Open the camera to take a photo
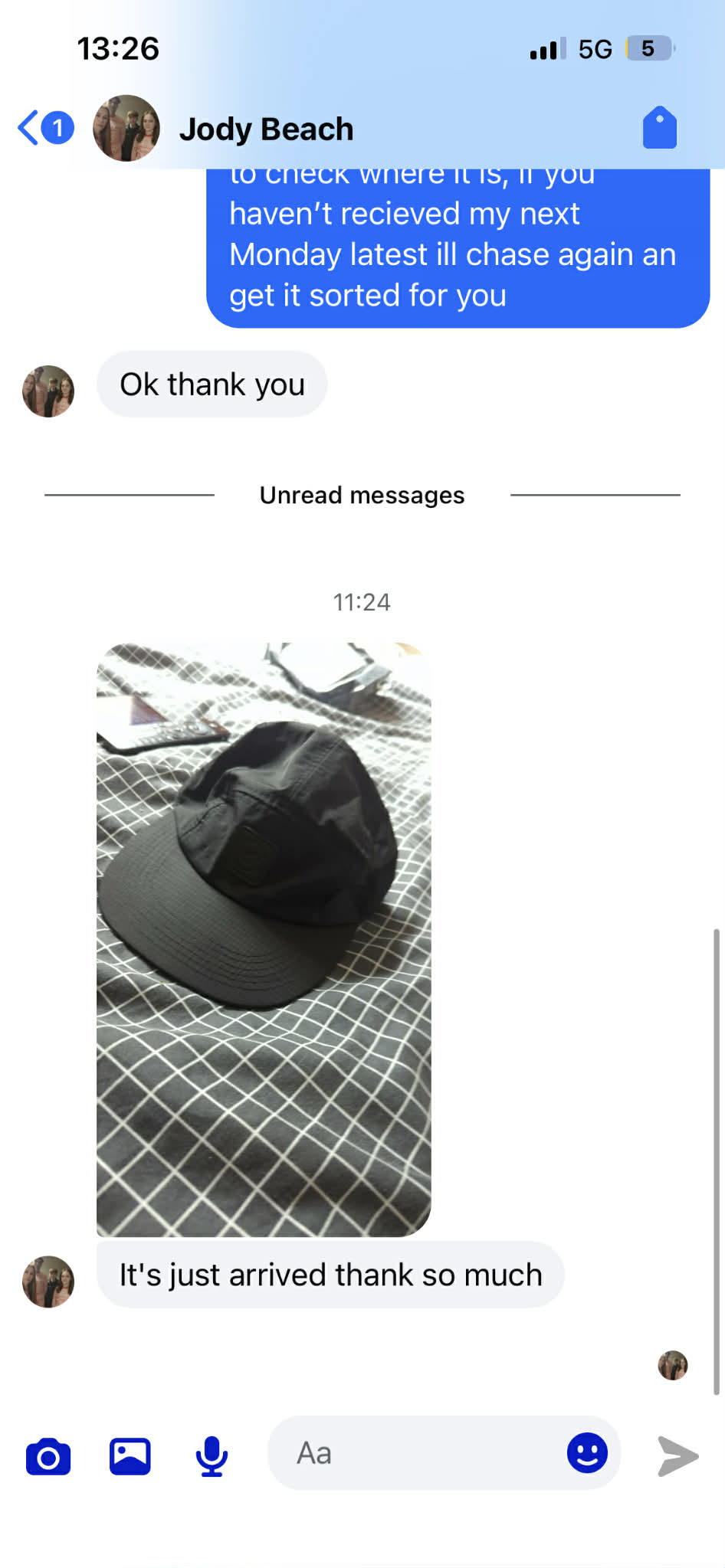The height and width of the screenshot is (1568, 725). pos(48,1456)
